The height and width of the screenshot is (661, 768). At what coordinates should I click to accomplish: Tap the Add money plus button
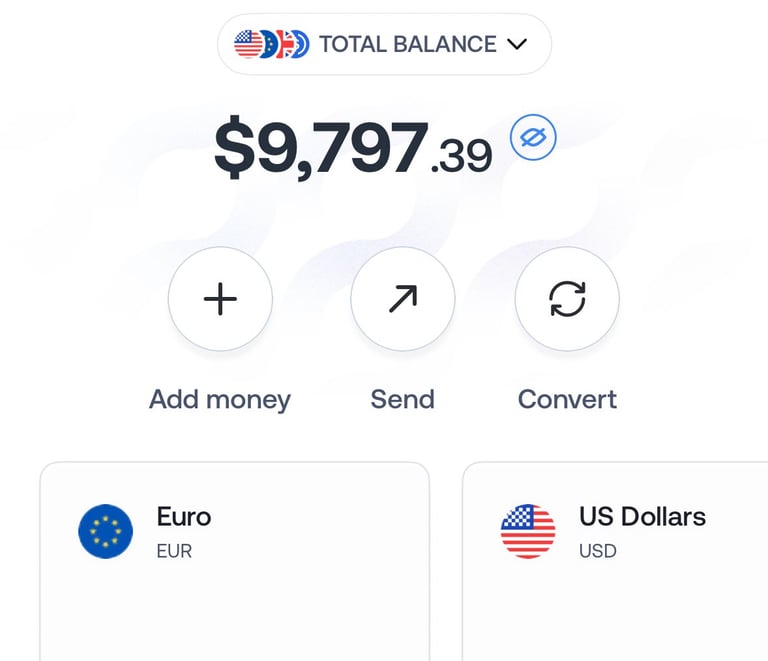click(x=220, y=299)
